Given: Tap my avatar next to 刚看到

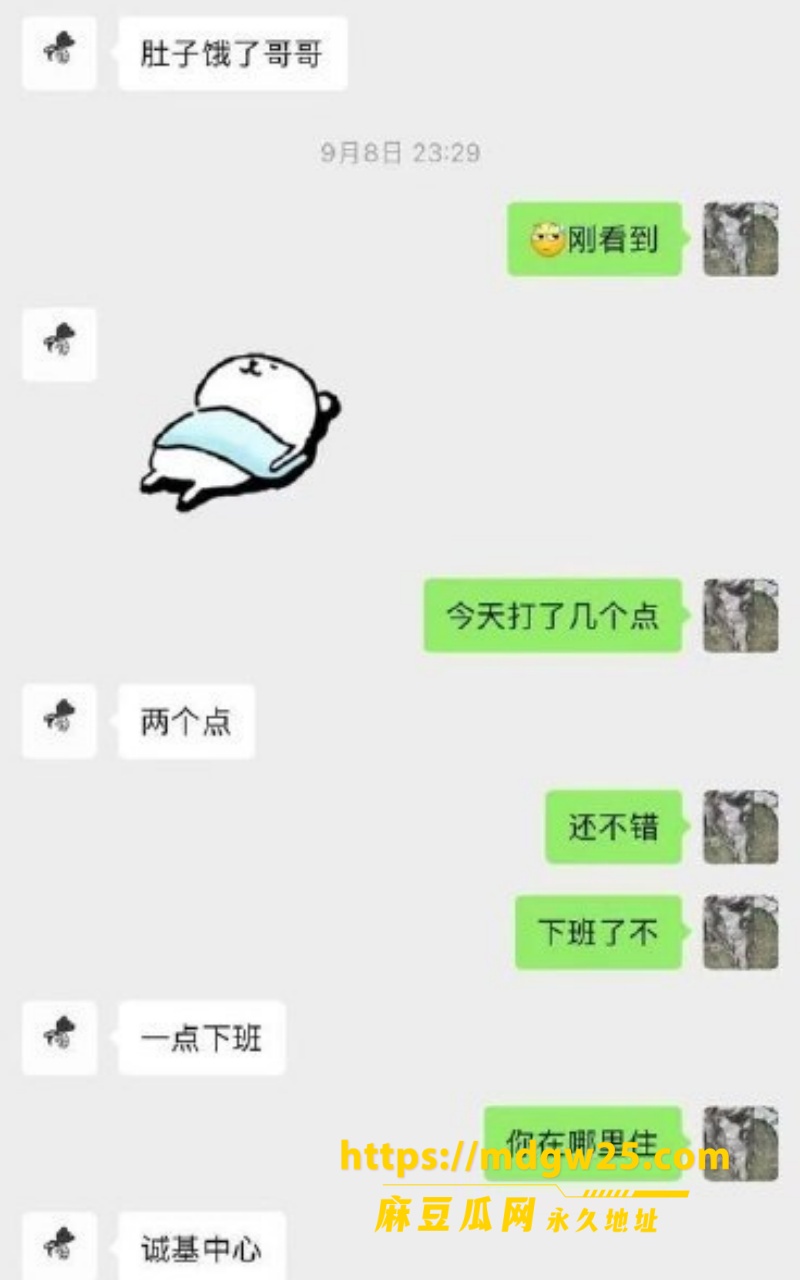Looking at the screenshot, I should [x=741, y=239].
